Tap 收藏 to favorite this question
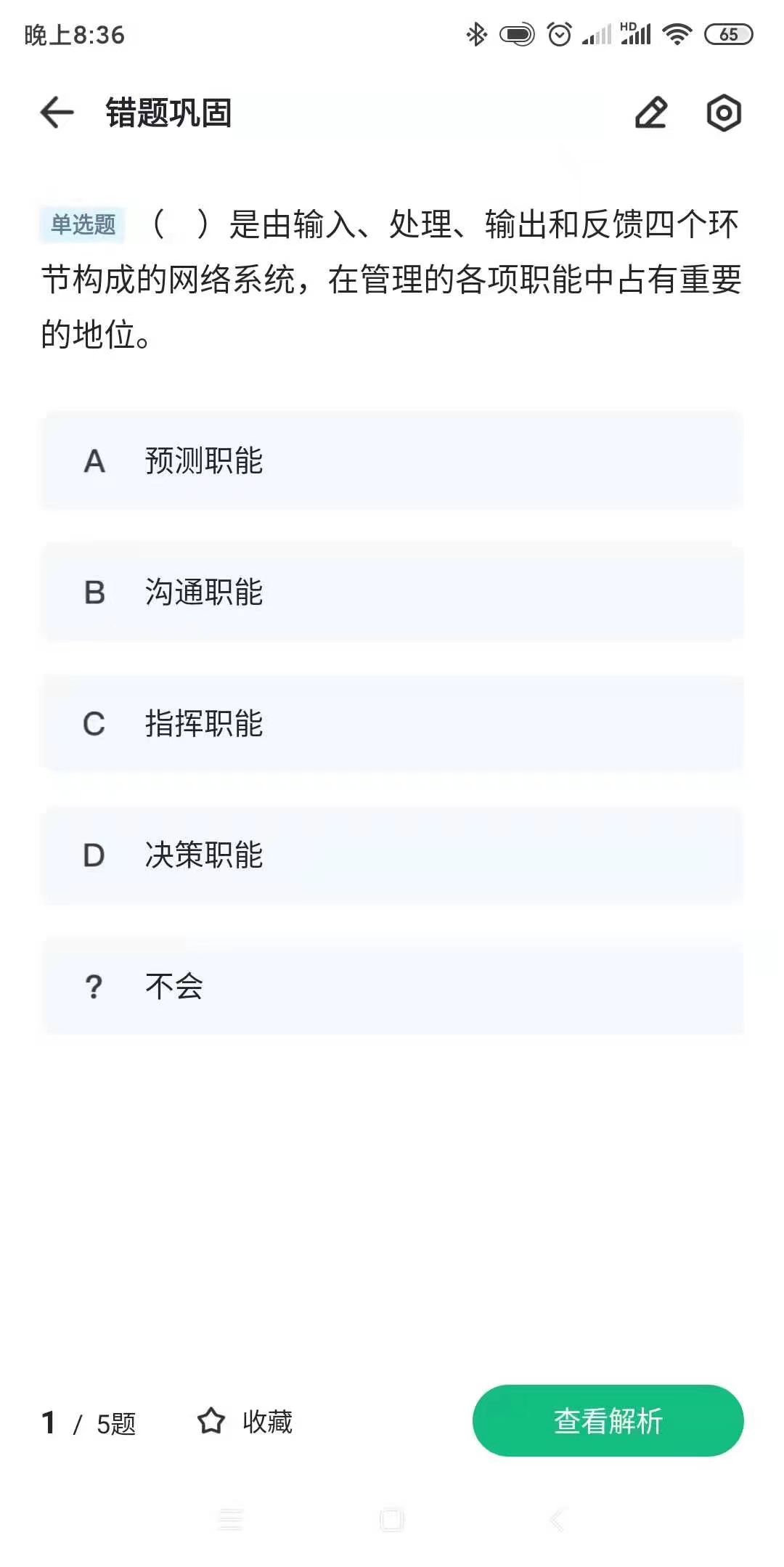The height and width of the screenshot is (1567, 784). (245, 1422)
